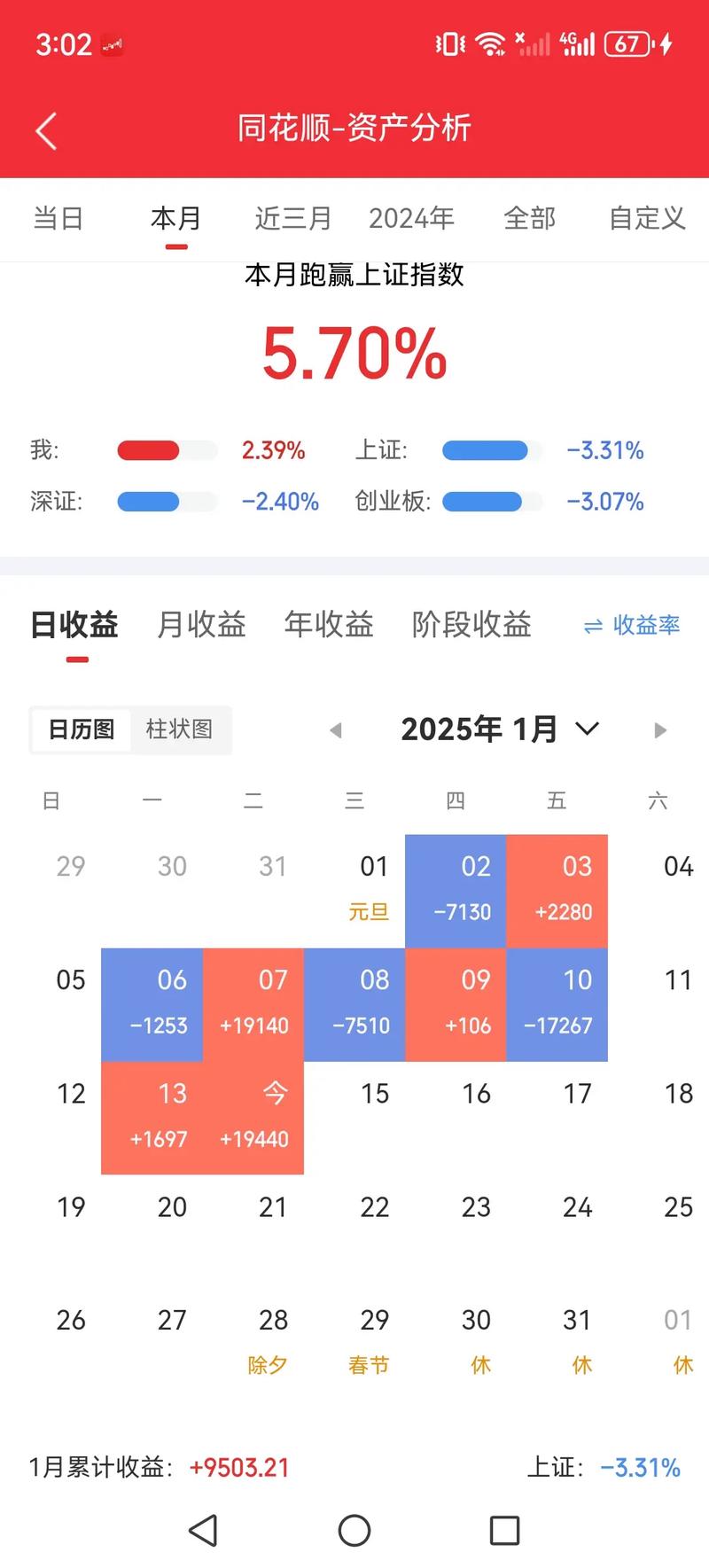Tap the previous month arrow
709x1568 pixels.
[337, 729]
